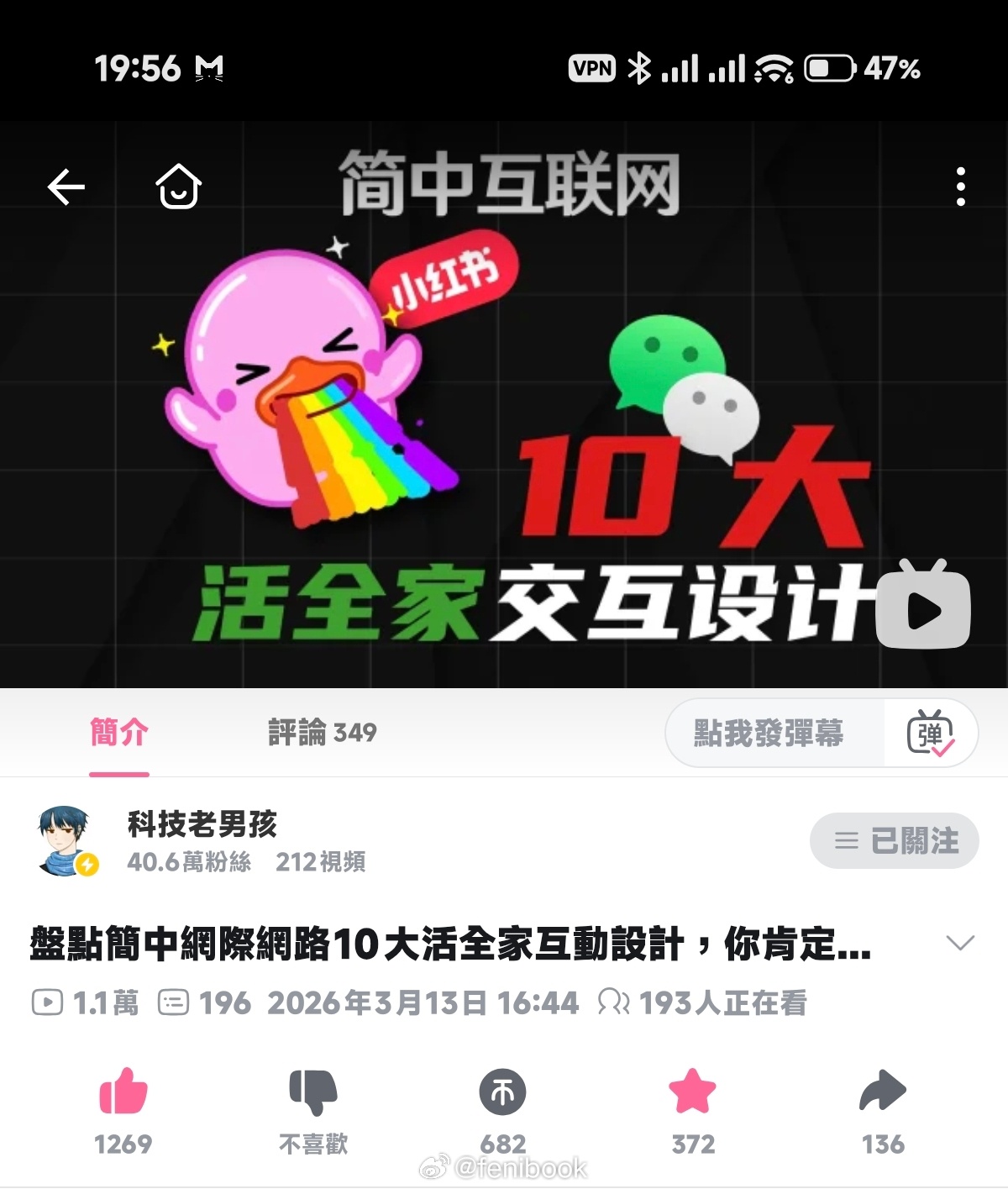Tap 點我發彈幕 to send a danmaku
1008x1189 pixels.
(x=769, y=733)
